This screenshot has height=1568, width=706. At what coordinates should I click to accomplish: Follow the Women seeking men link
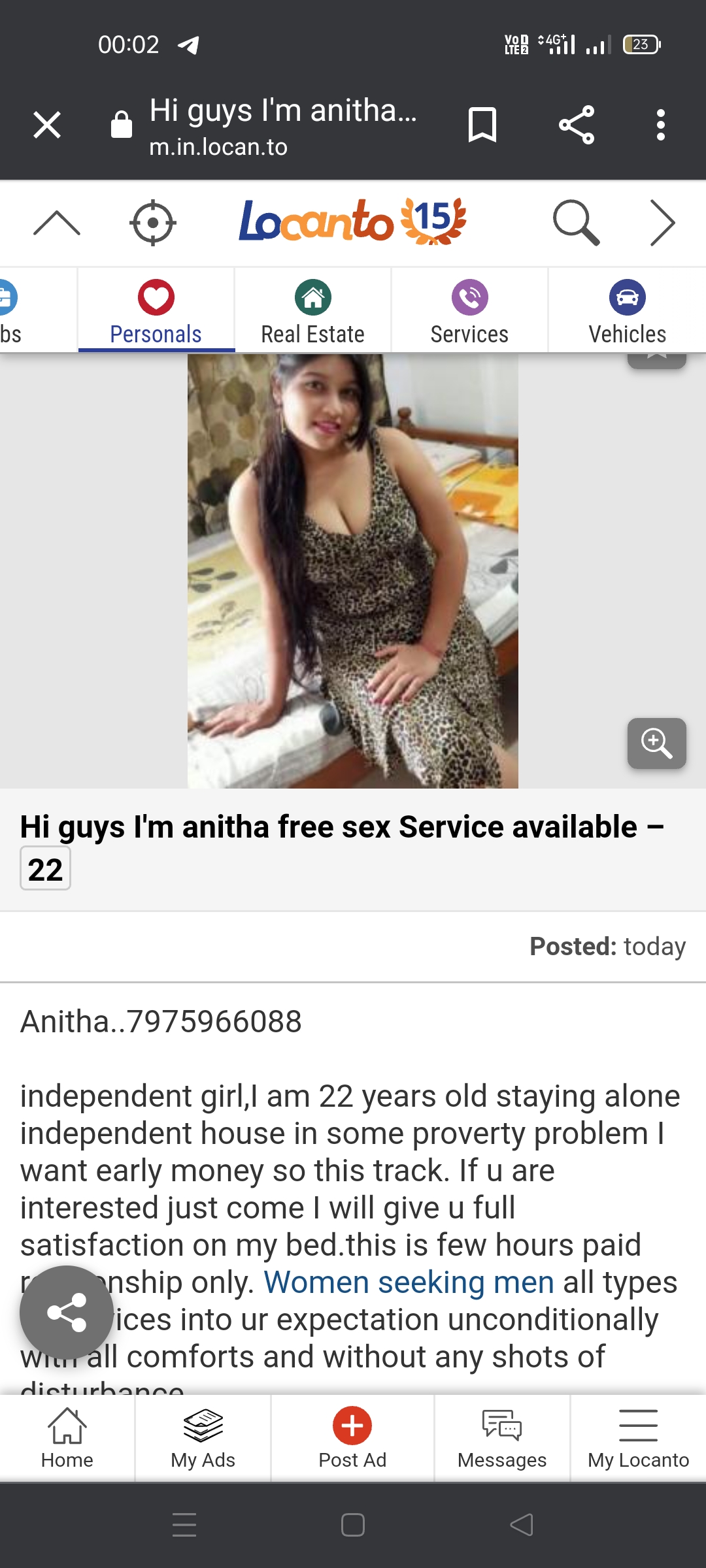click(409, 1282)
